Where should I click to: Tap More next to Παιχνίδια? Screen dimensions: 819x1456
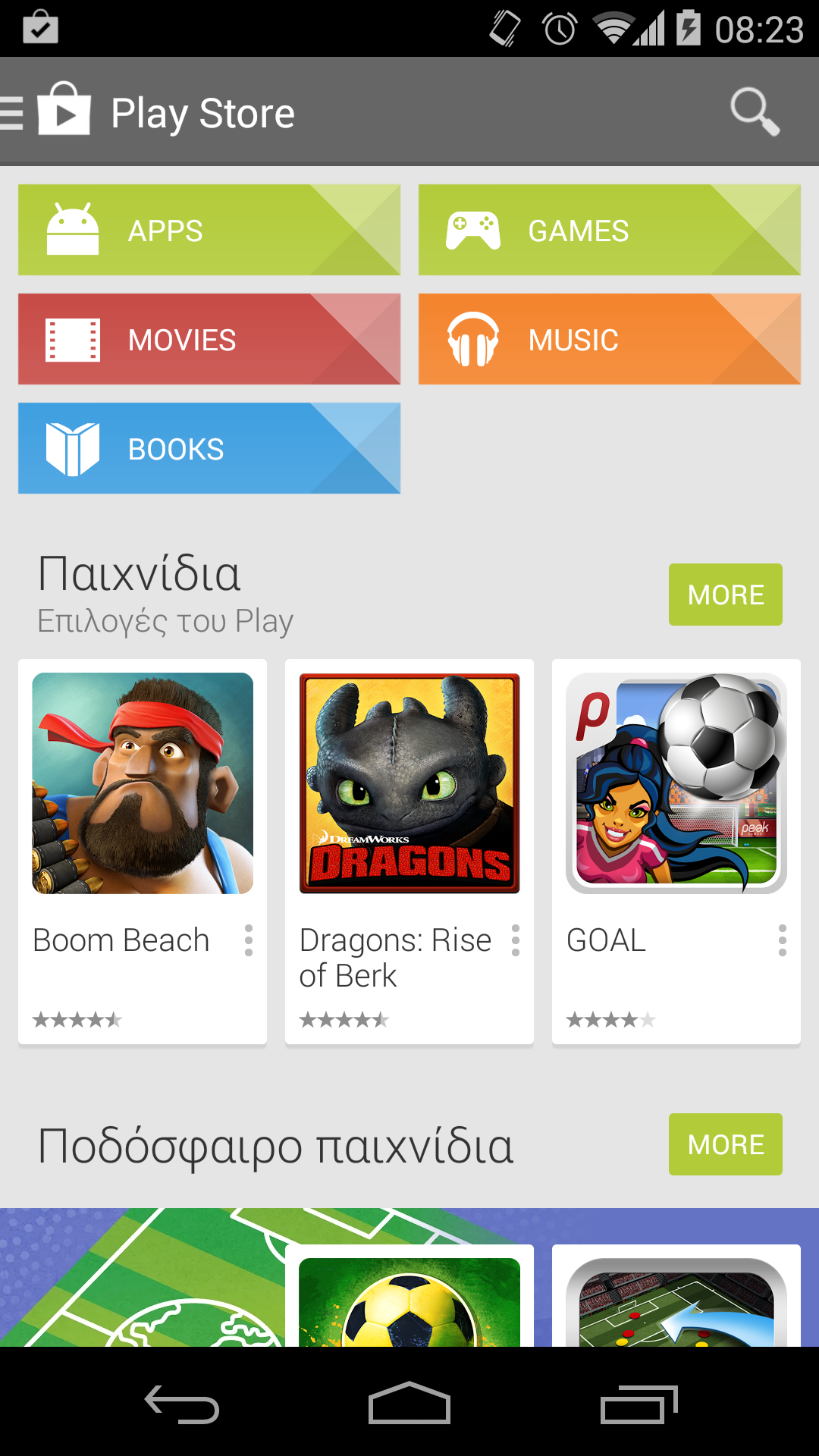tap(725, 595)
